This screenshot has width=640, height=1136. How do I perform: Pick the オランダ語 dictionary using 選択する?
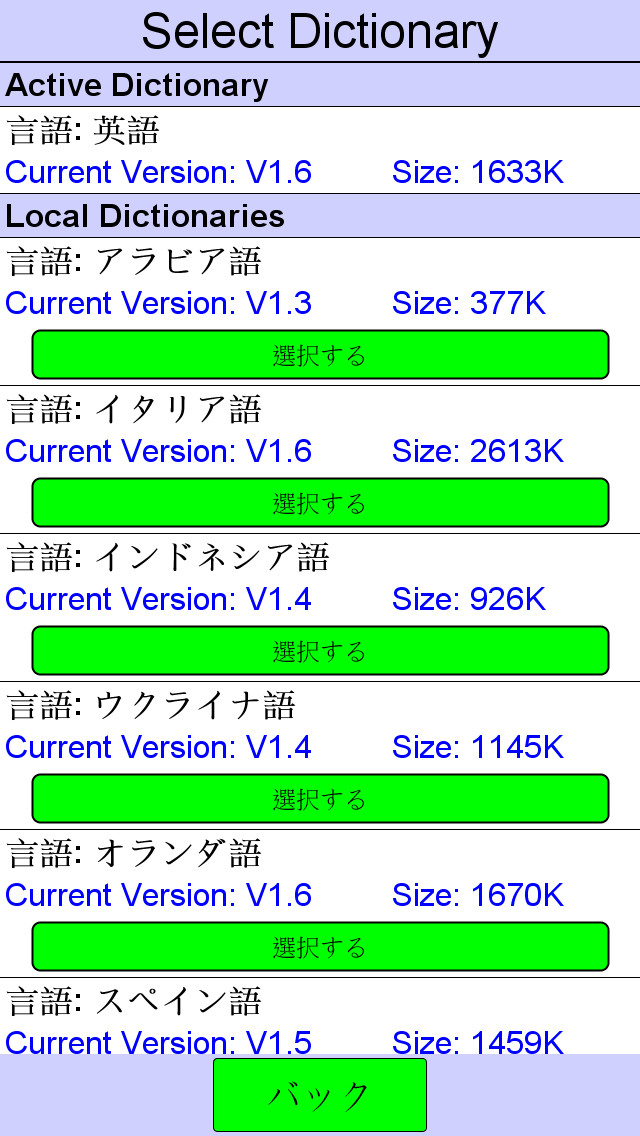pyautogui.click(x=320, y=946)
